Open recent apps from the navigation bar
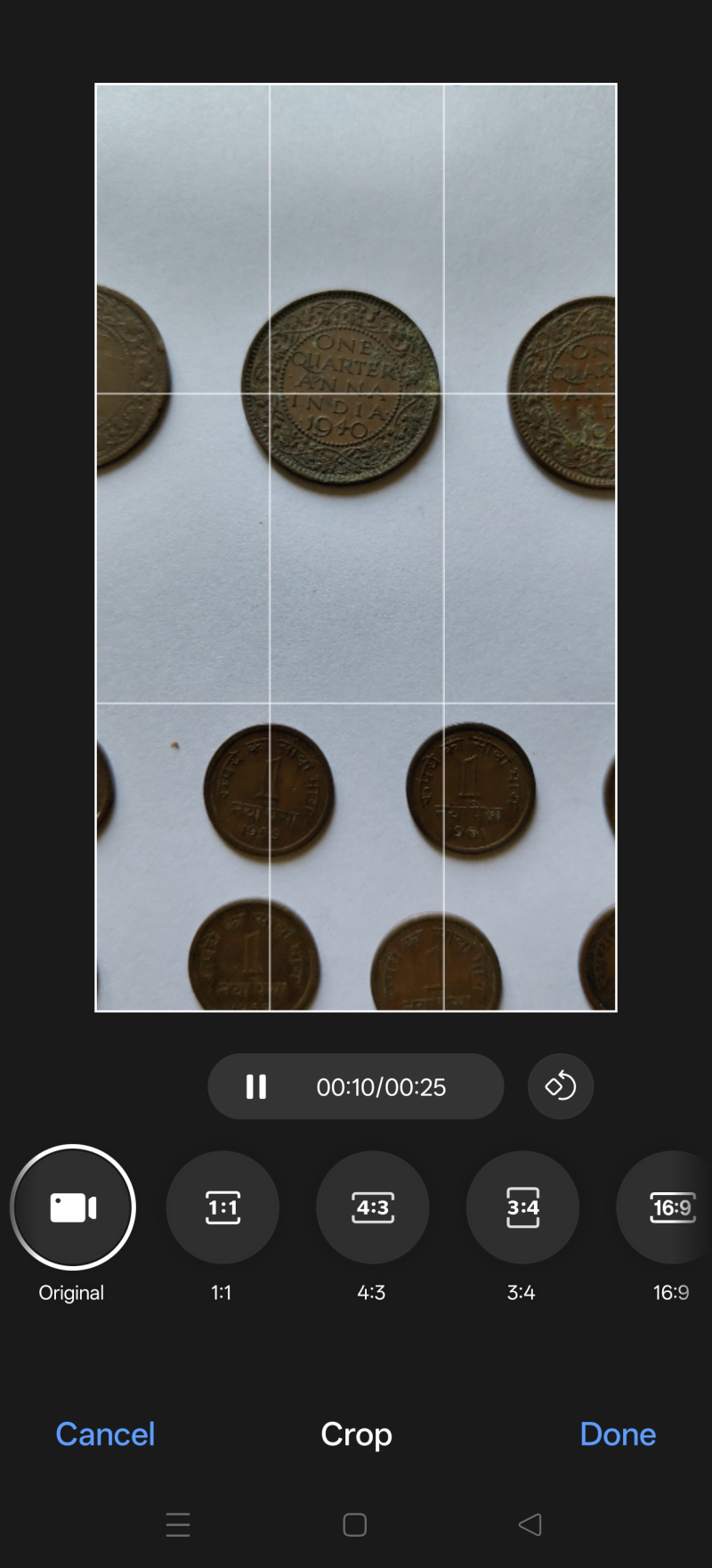This screenshot has height=1568, width=712. click(x=178, y=1524)
